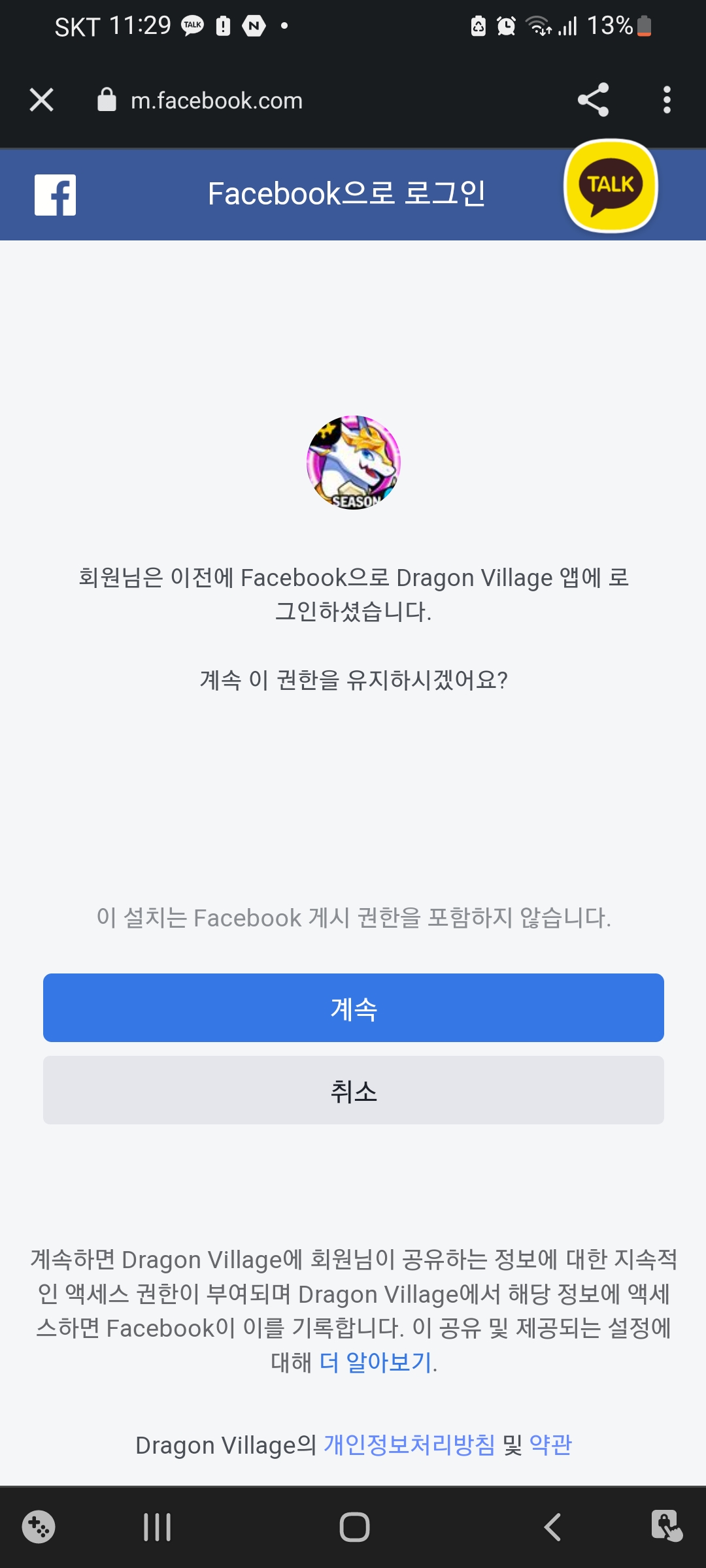Open the 더 알아보기 link
Screen dimensions: 706x1568
376,1362
